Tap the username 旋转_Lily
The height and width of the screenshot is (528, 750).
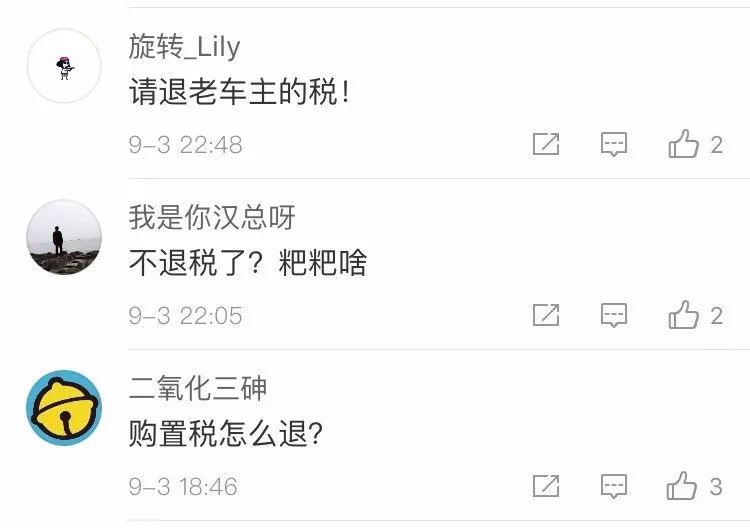[185, 47]
